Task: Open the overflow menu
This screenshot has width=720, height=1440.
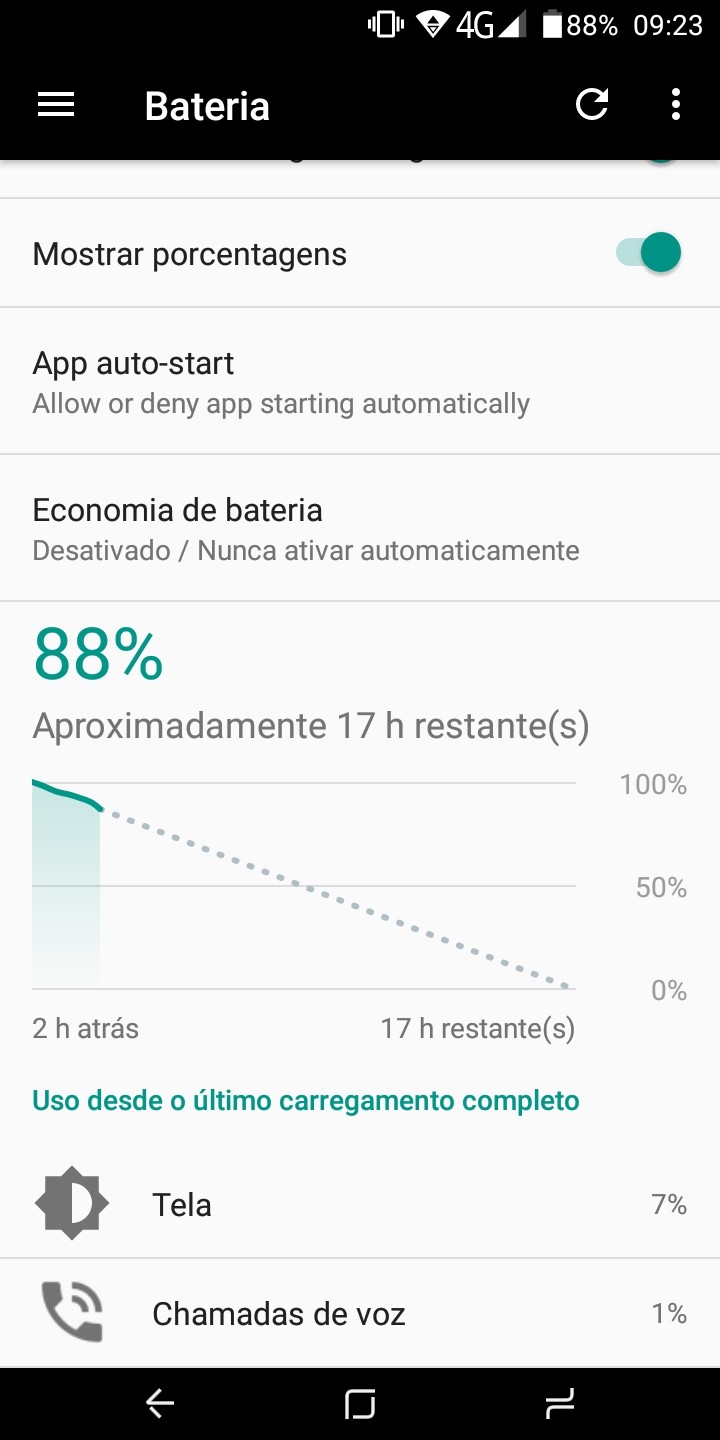Action: coord(676,104)
